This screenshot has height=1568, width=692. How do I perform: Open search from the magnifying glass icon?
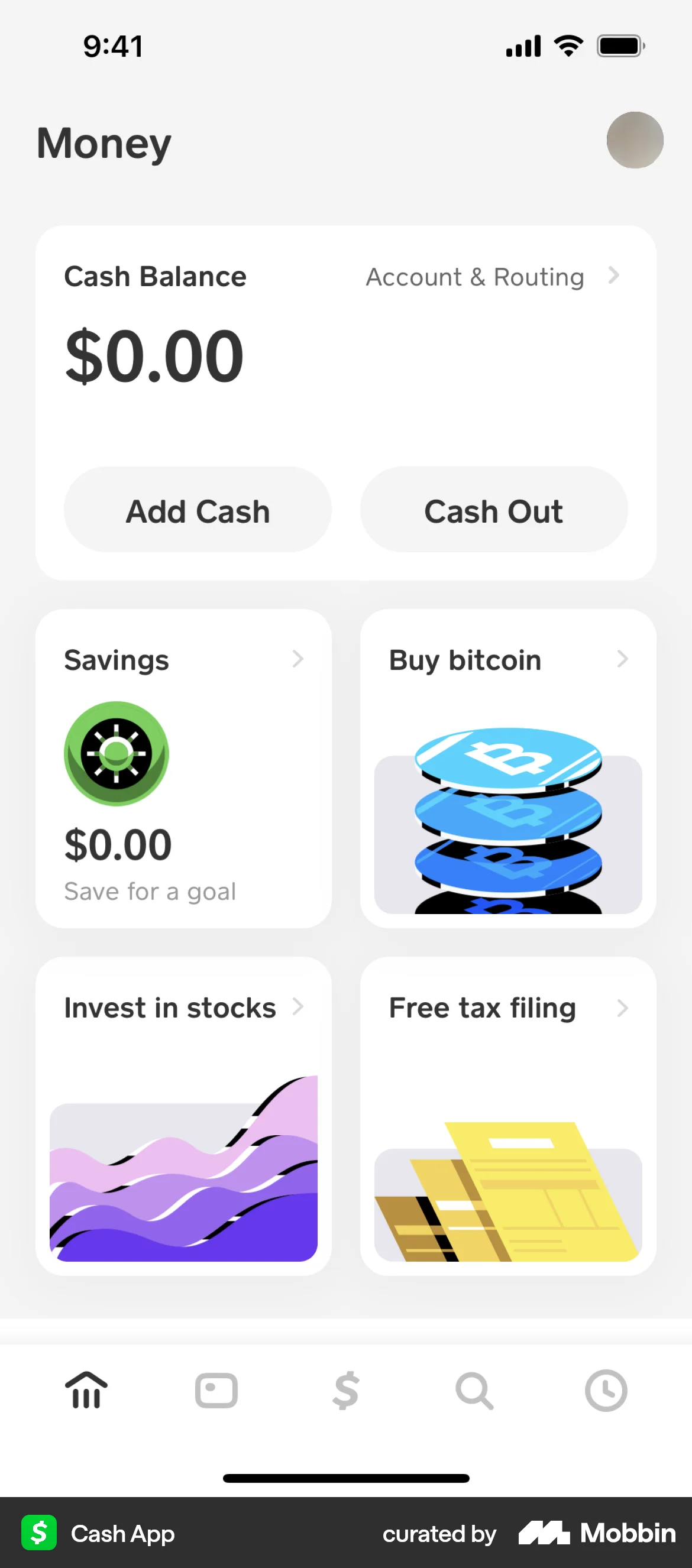click(473, 1389)
